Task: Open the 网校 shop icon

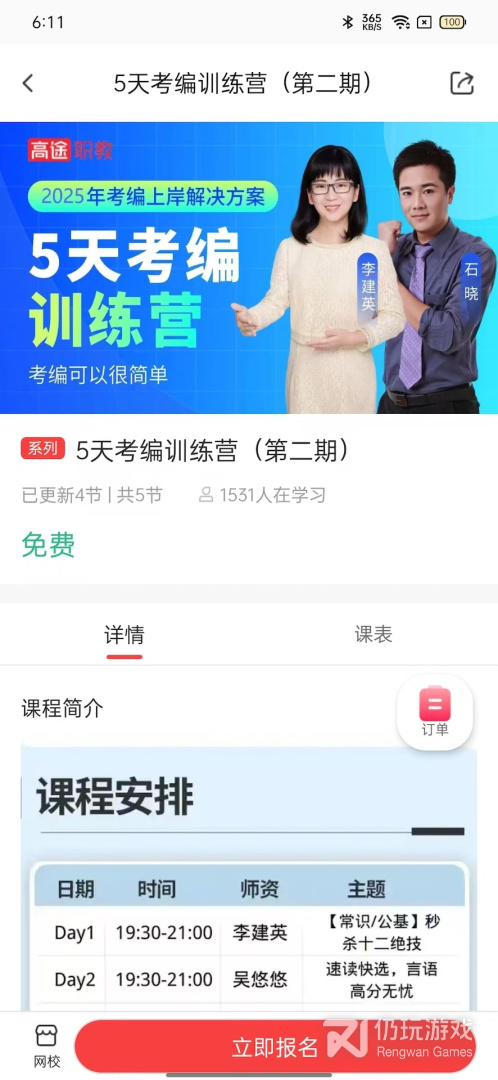Action: (x=46, y=1045)
